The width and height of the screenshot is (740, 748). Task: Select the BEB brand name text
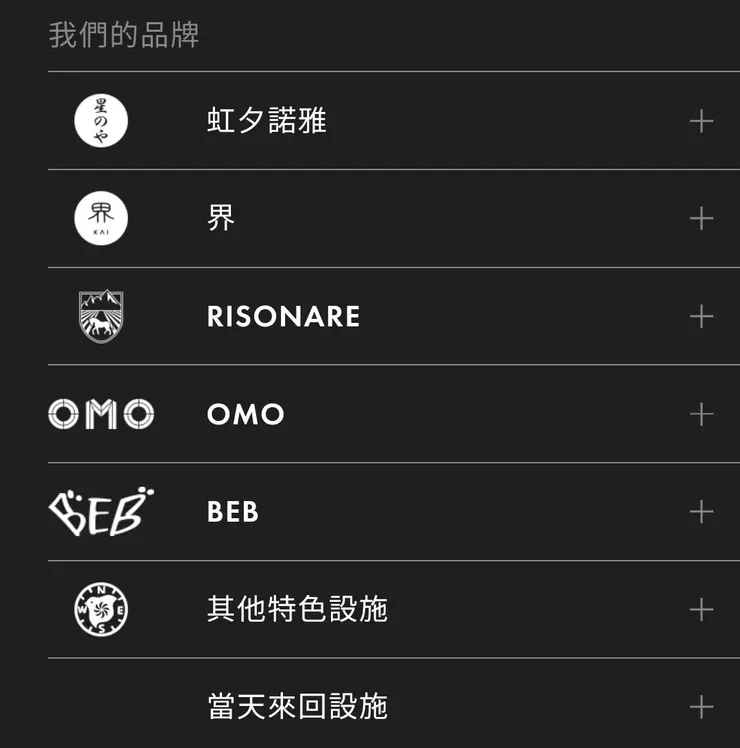tap(234, 511)
